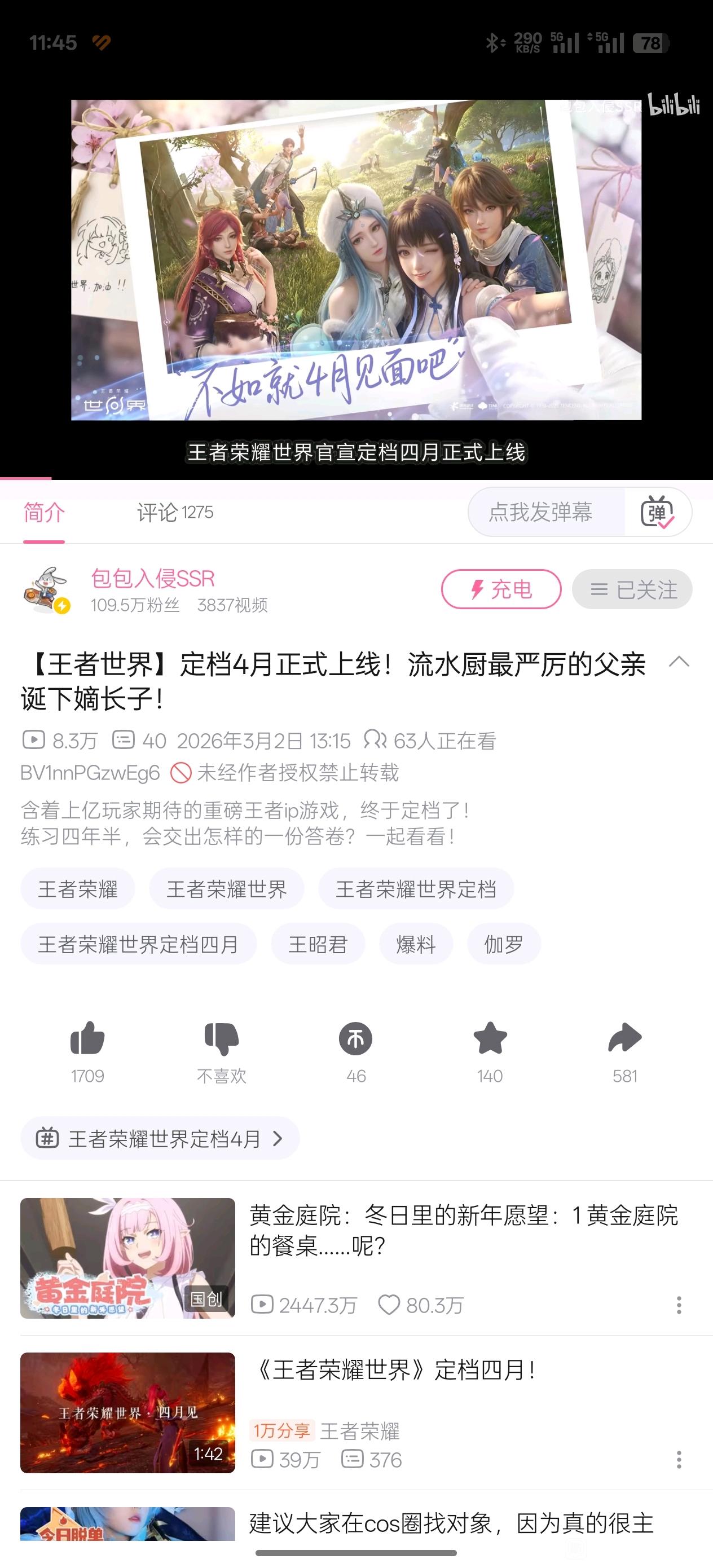The width and height of the screenshot is (713, 1568).
Task: Collapse the video description chevron
Action: pos(679,662)
